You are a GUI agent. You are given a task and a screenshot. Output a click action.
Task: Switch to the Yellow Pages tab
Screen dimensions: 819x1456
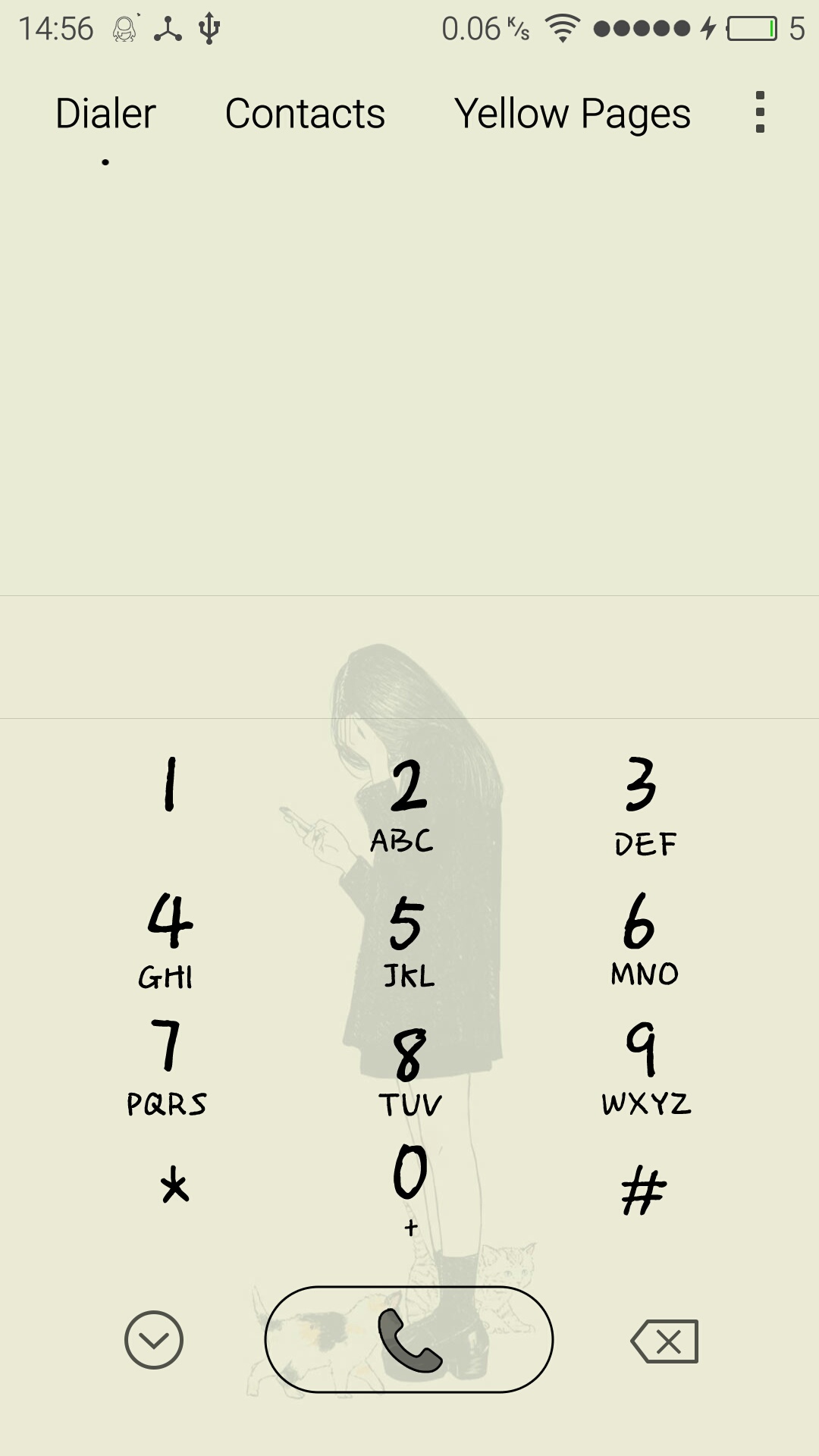(573, 114)
